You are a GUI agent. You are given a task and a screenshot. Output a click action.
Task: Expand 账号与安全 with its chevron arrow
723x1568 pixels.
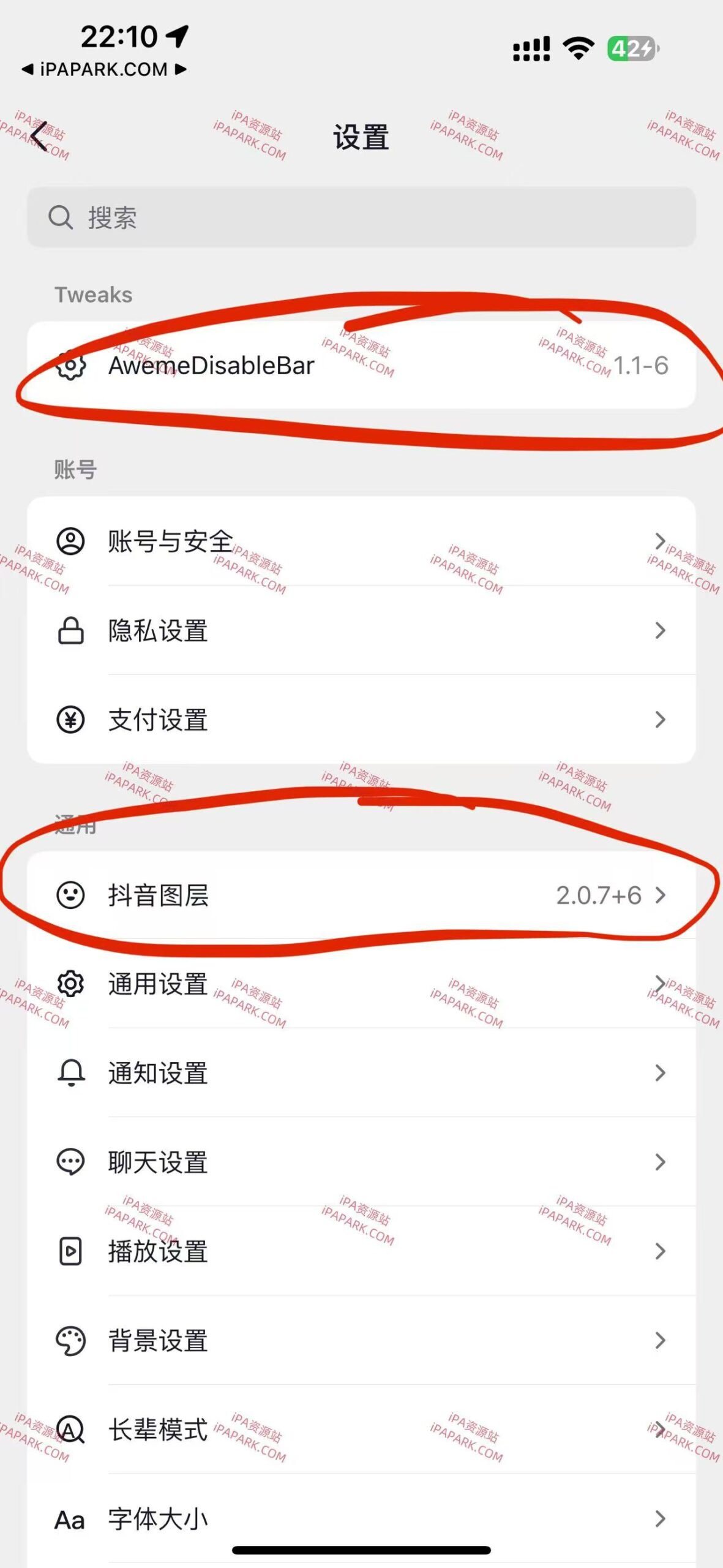coord(660,541)
